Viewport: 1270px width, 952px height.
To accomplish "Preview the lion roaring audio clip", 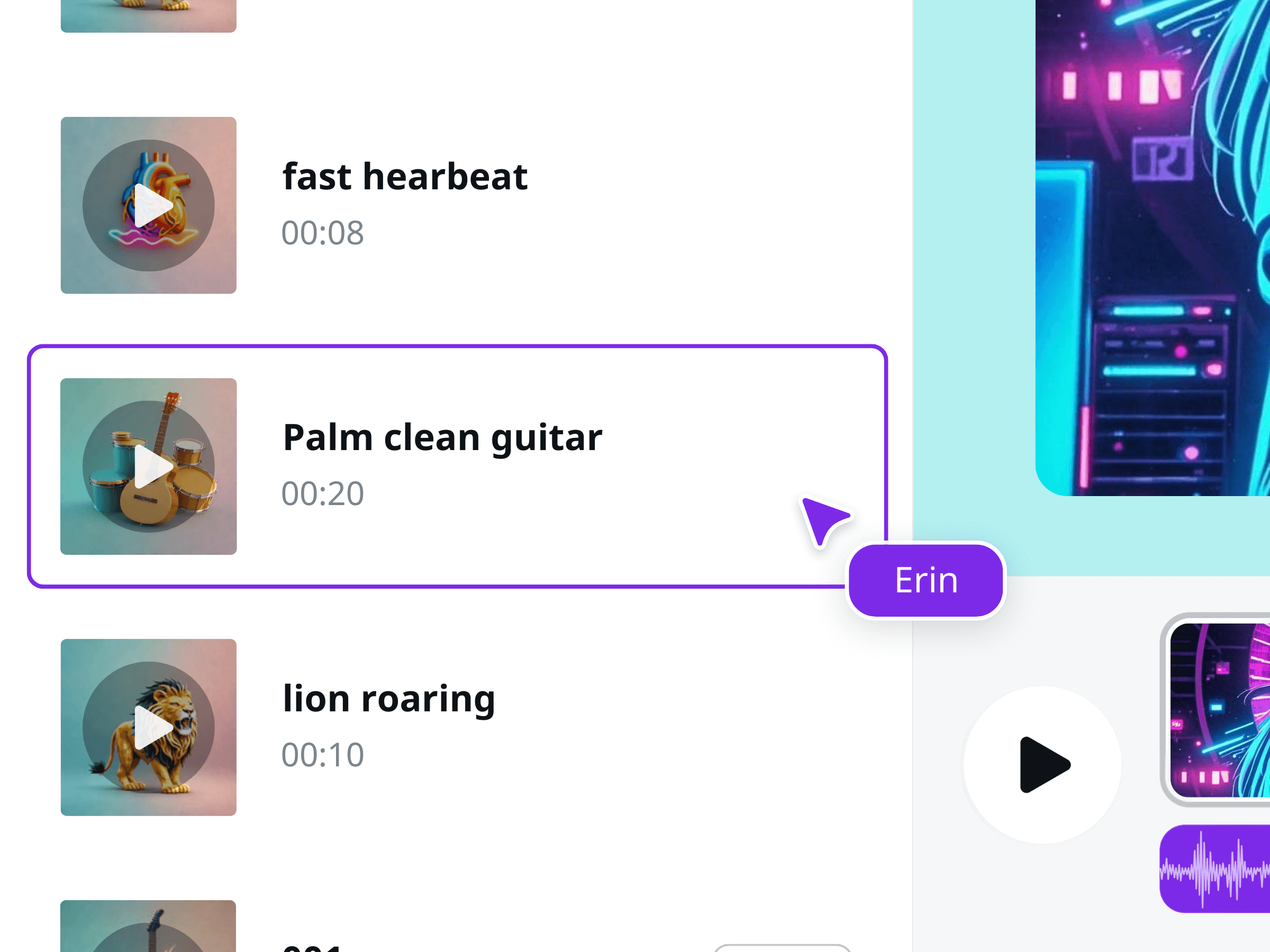I will click(151, 727).
